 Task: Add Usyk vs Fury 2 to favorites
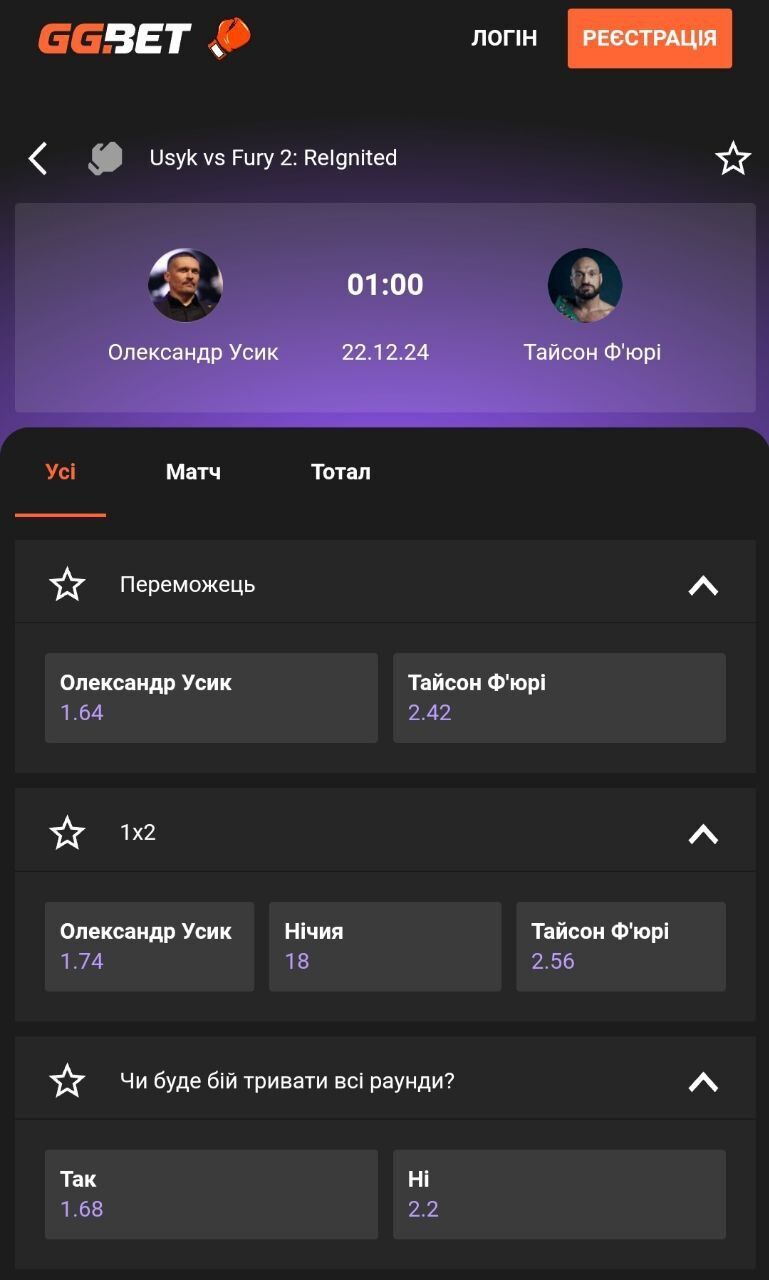[x=732, y=158]
